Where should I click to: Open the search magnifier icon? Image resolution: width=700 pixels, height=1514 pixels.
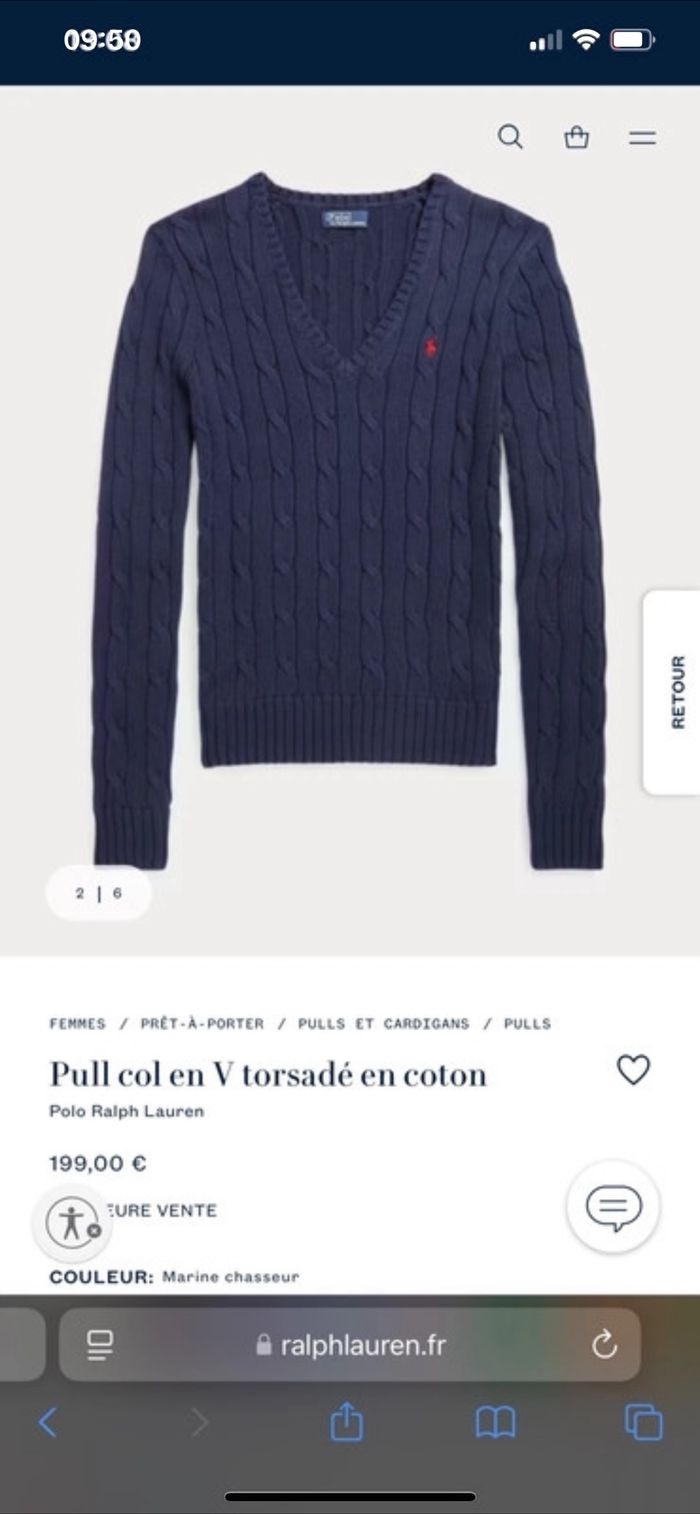(x=510, y=137)
